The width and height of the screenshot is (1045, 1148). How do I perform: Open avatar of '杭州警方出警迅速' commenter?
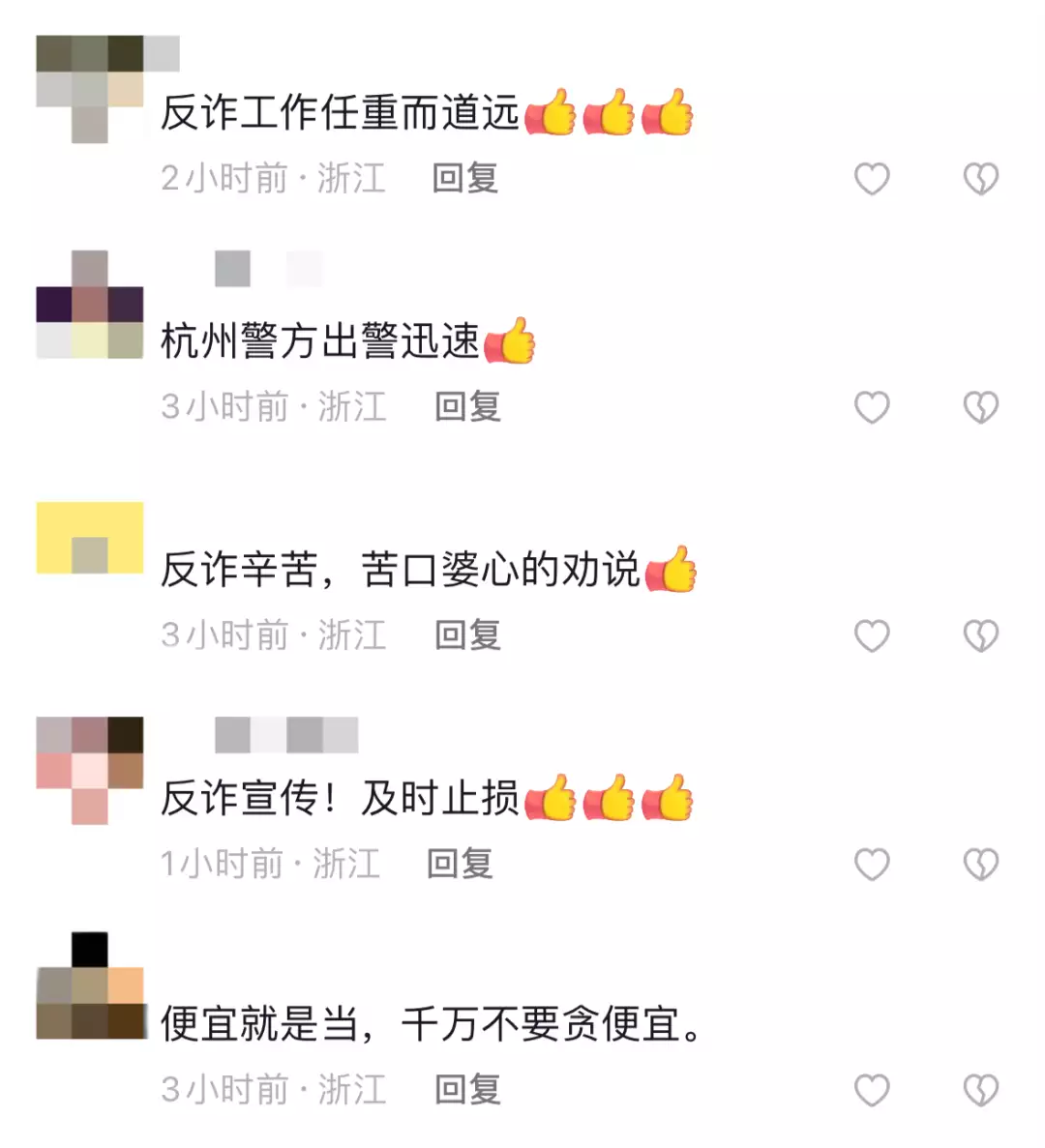[x=89, y=305]
